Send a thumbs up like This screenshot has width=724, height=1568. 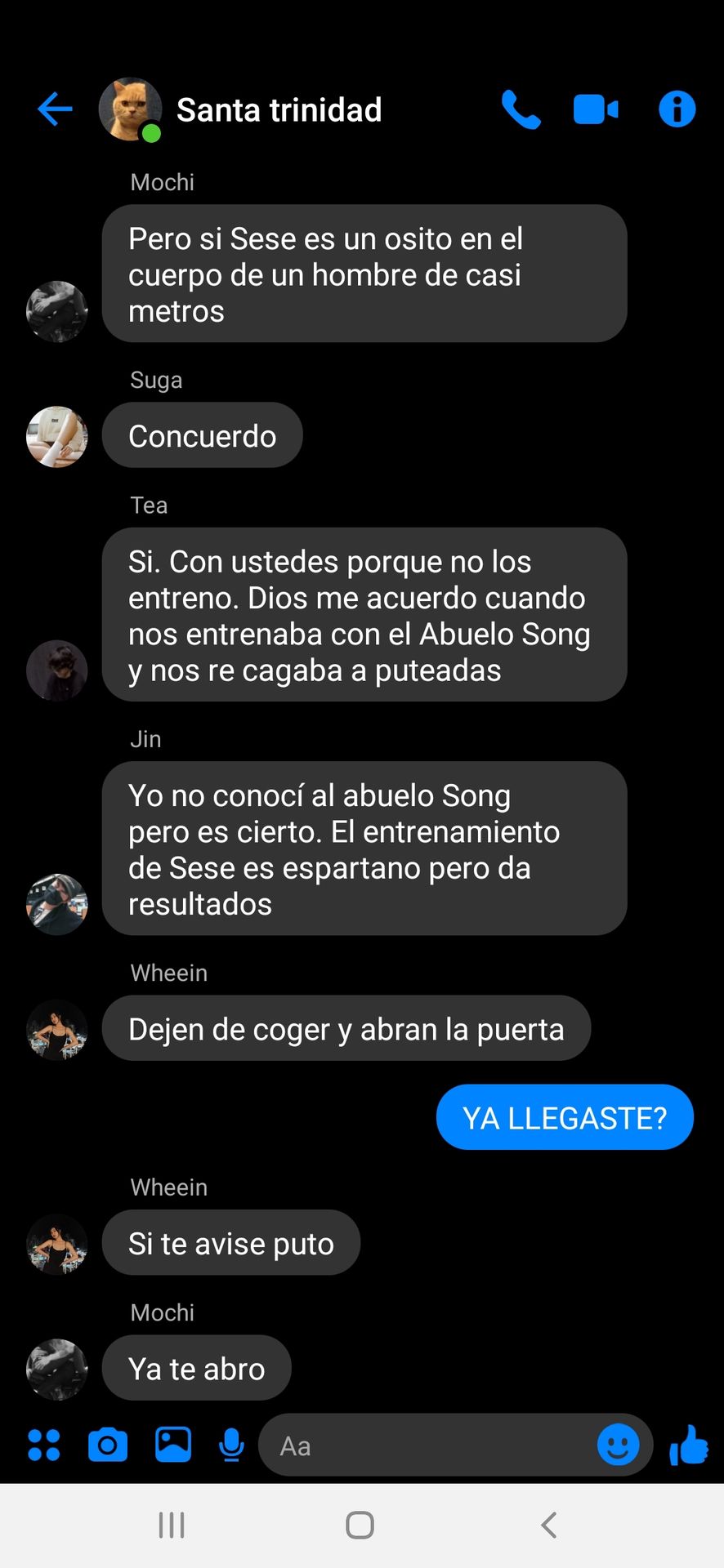688,1445
